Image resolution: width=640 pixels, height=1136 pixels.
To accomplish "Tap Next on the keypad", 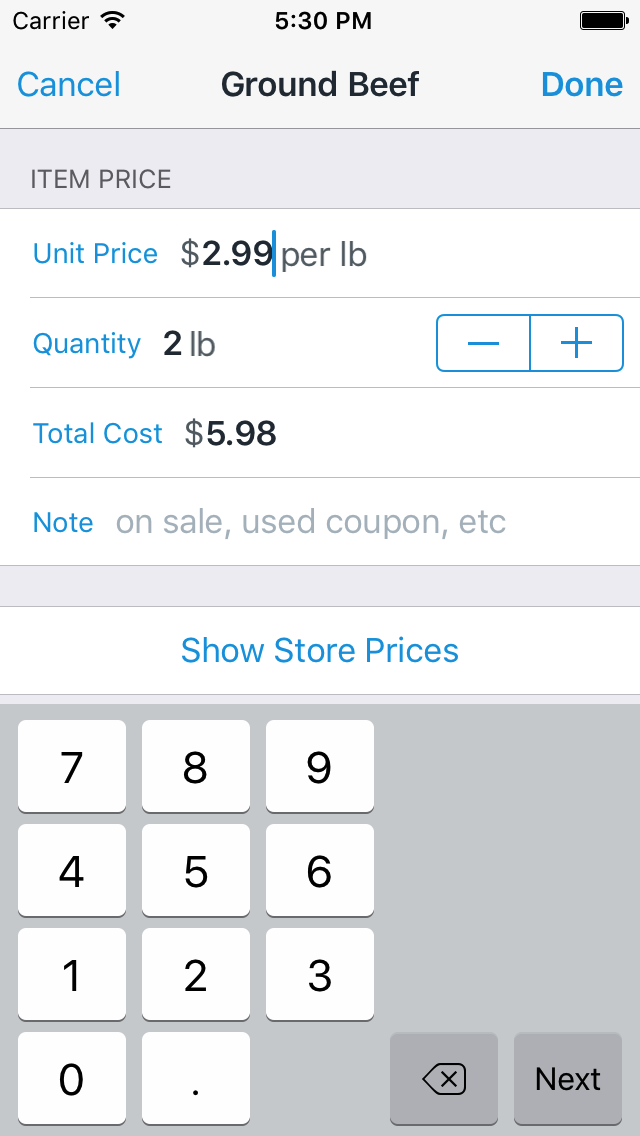I will (x=568, y=1079).
